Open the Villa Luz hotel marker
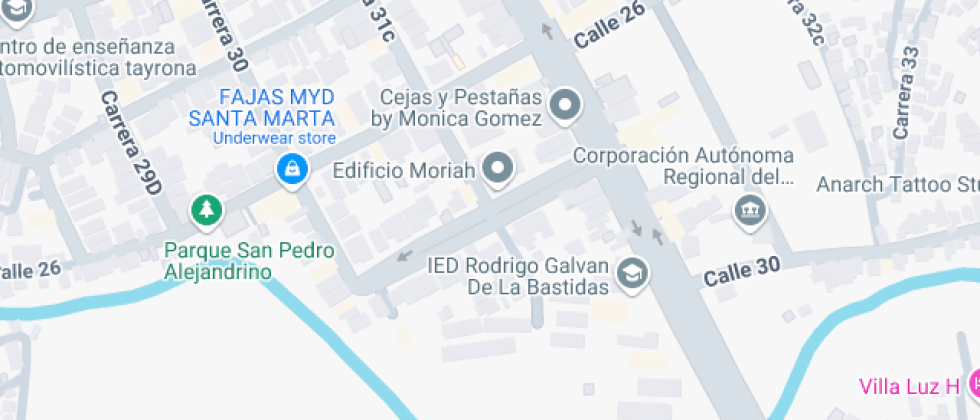 pos(973,384)
